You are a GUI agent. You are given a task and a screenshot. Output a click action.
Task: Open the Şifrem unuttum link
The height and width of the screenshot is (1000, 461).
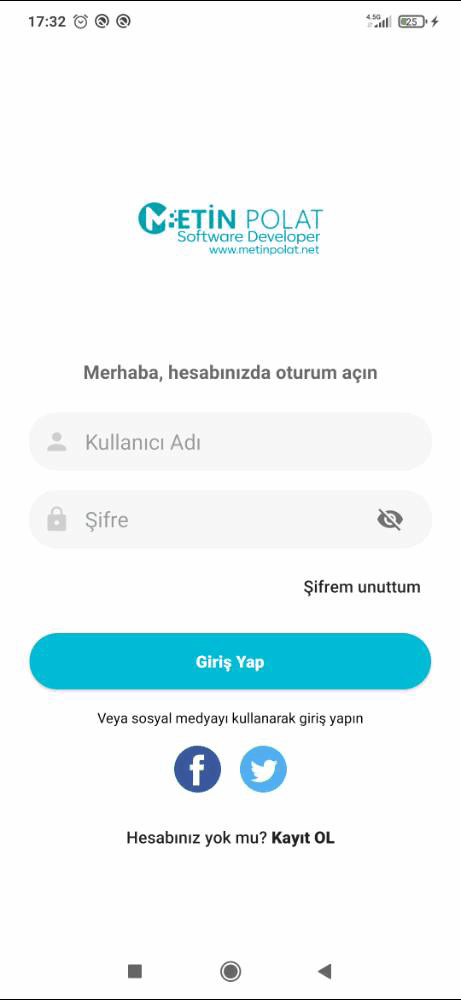(x=362, y=587)
